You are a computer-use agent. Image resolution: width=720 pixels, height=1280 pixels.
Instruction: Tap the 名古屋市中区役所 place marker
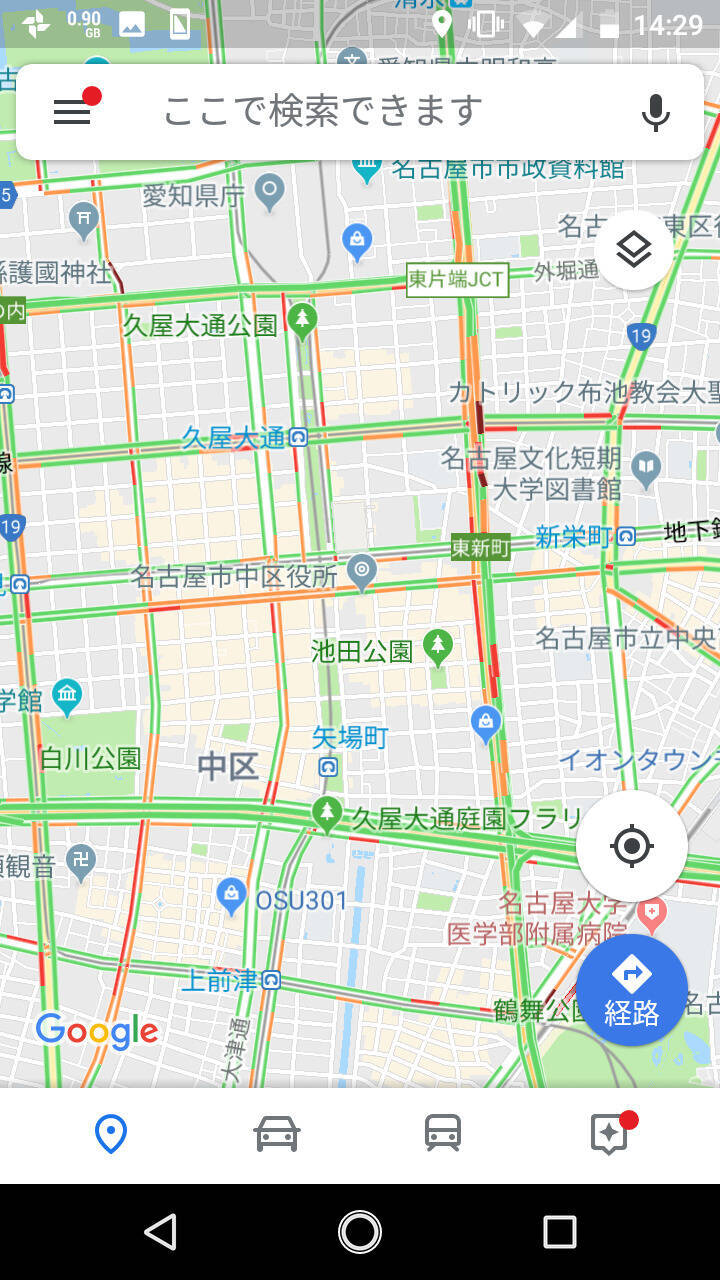362,572
